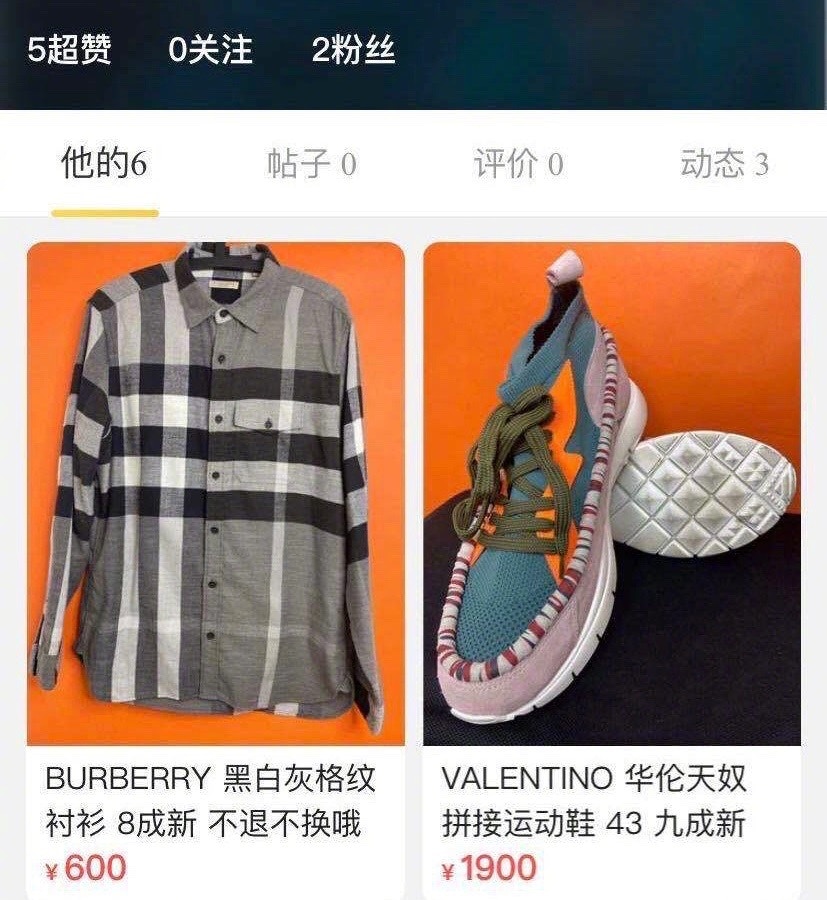Switch to the 他的6 tab
The height and width of the screenshot is (900, 827).
click(104, 165)
